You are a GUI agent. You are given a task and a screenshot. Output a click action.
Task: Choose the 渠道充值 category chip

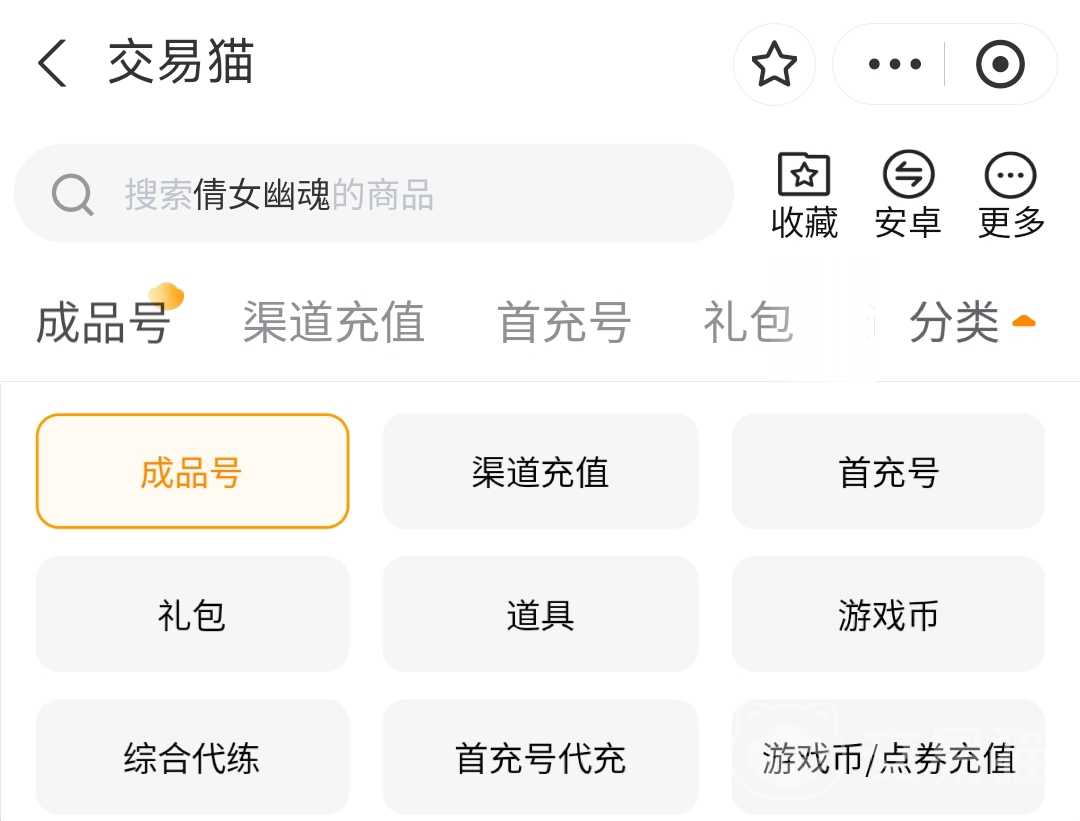[x=540, y=471]
